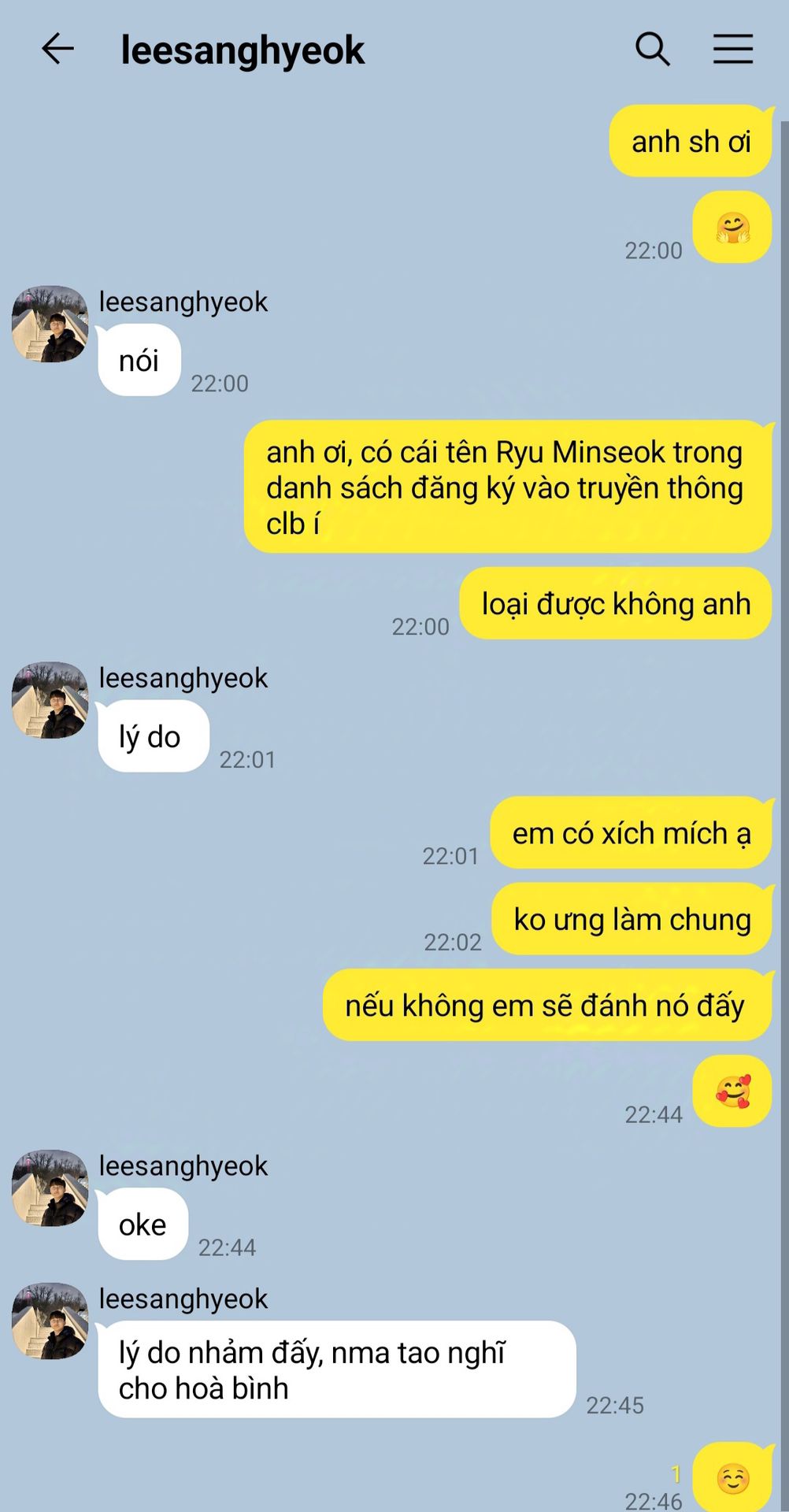This screenshot has height=1512, width=789.
Task: View leesanghyeok's profile picture beside "oke"
Action: 50,1188
